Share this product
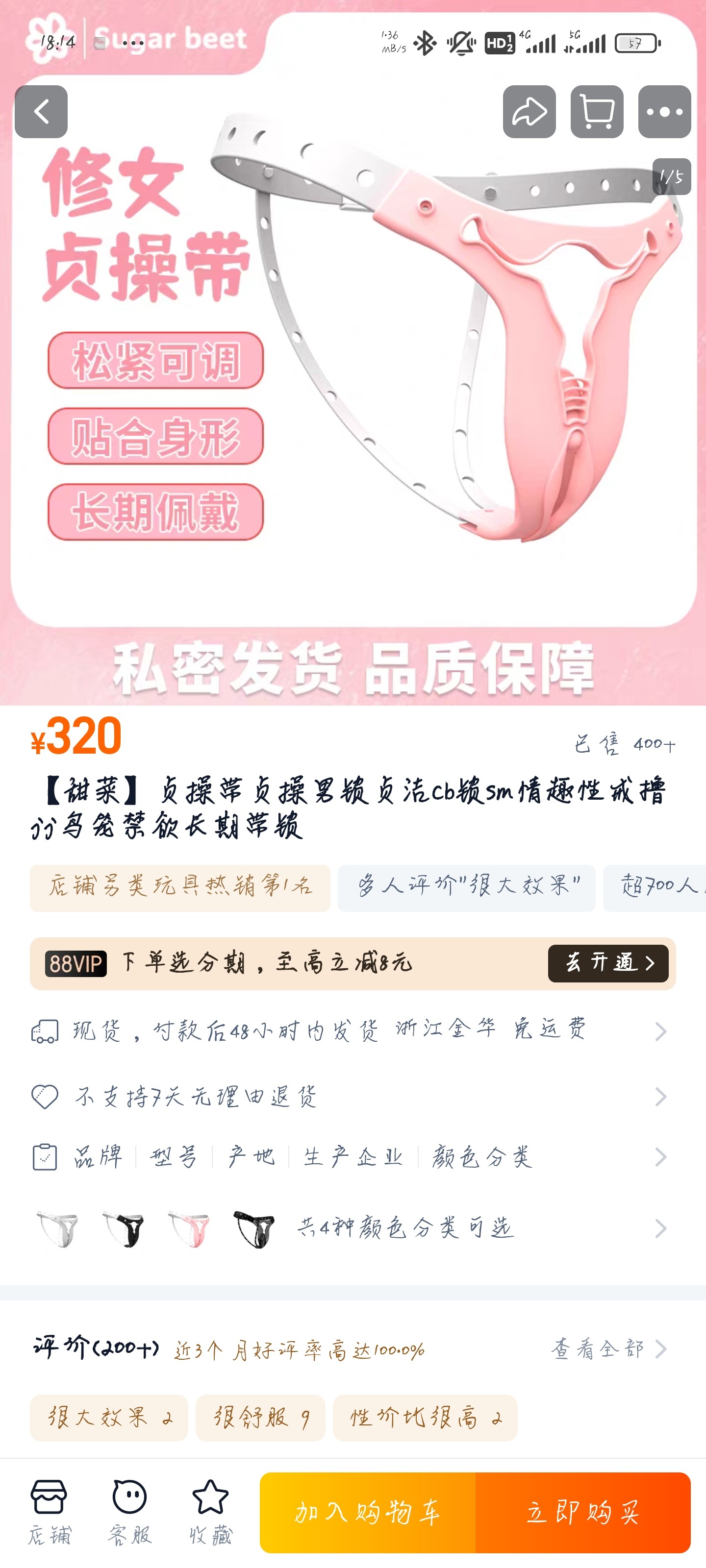Viewport: 706px width, 1568px height. coord(529,111)
